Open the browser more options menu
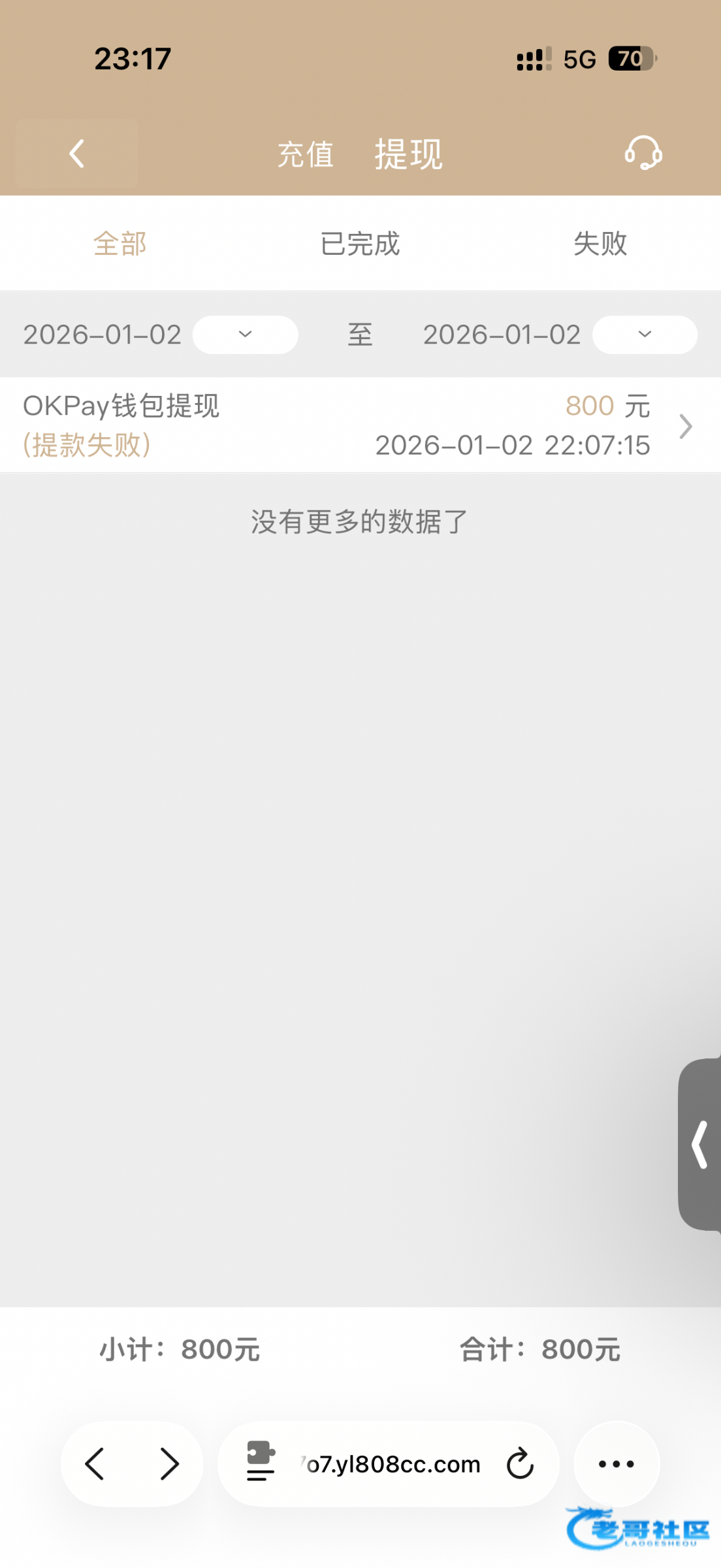Image resolution: width=721 pixels, height=1568 pixels. point(617,1463)
